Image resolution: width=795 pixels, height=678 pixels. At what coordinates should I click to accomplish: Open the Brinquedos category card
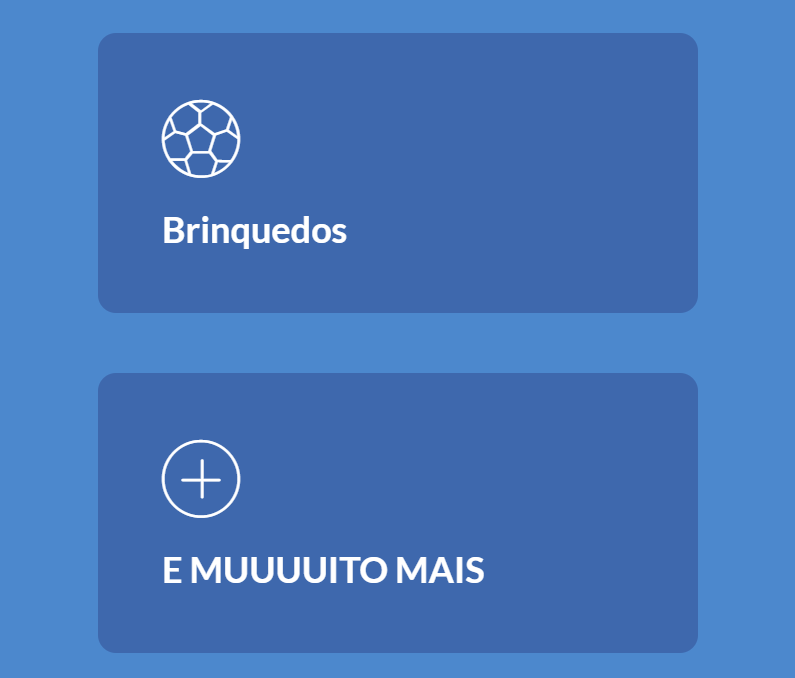[397, 173]
